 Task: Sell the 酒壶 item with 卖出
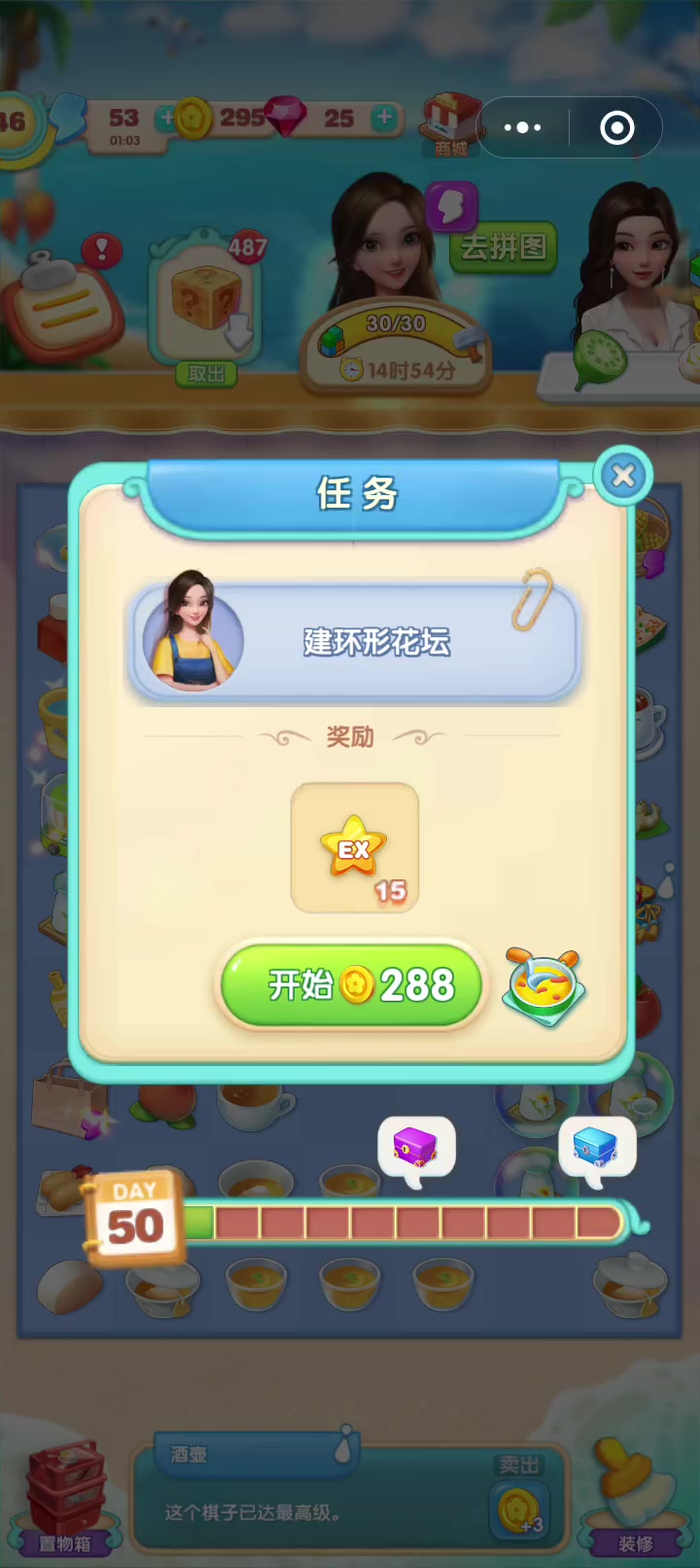(519, 1498)
